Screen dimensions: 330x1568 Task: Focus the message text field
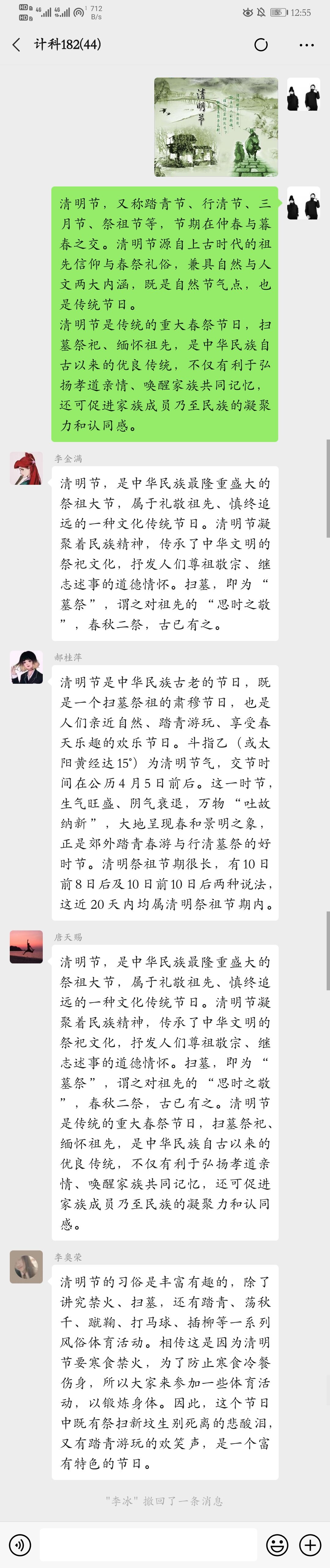coord(148,1544)
